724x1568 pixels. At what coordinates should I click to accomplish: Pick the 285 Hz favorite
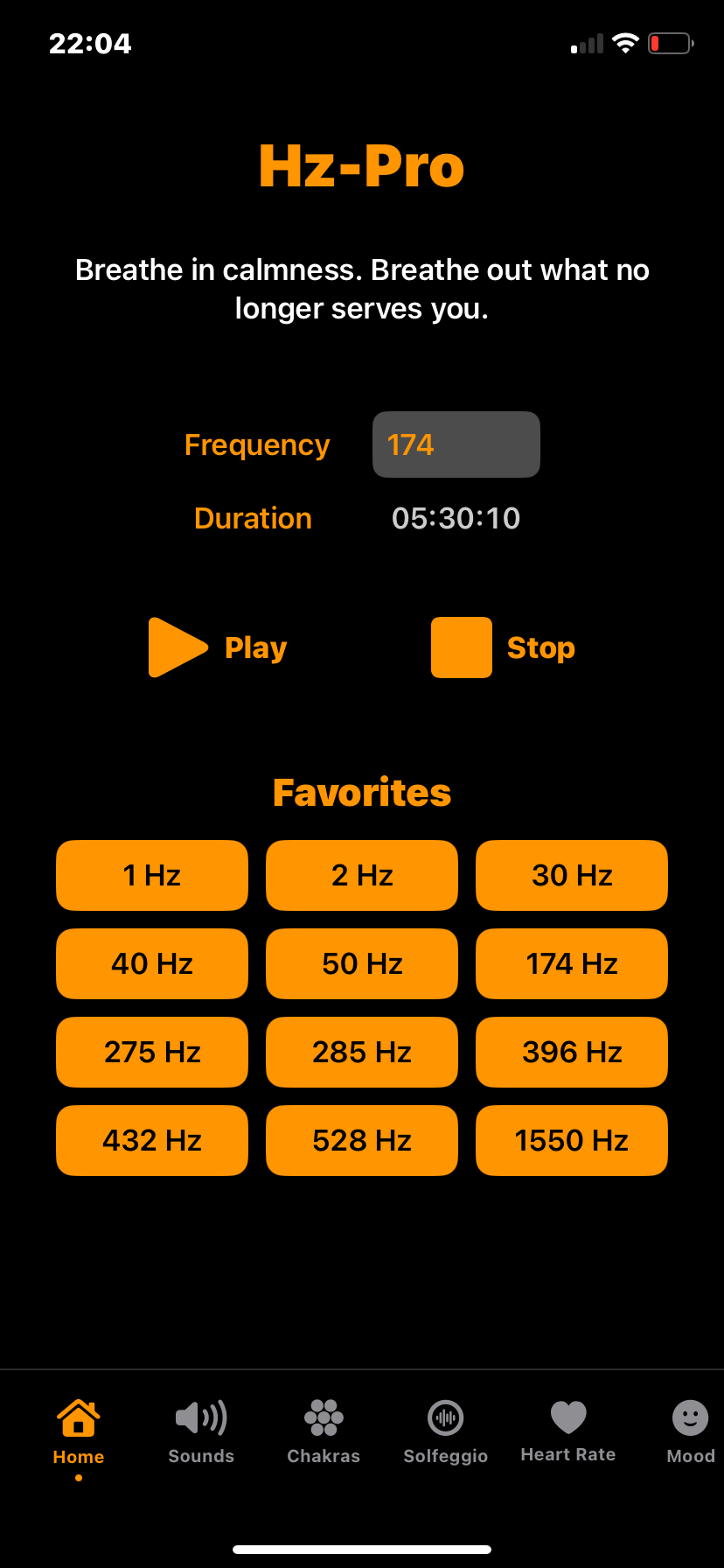pos(362,1052)
